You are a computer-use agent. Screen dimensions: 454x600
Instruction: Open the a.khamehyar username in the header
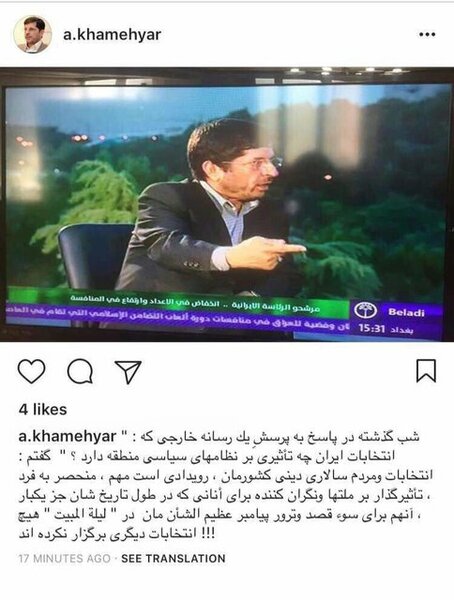point(112,34)
